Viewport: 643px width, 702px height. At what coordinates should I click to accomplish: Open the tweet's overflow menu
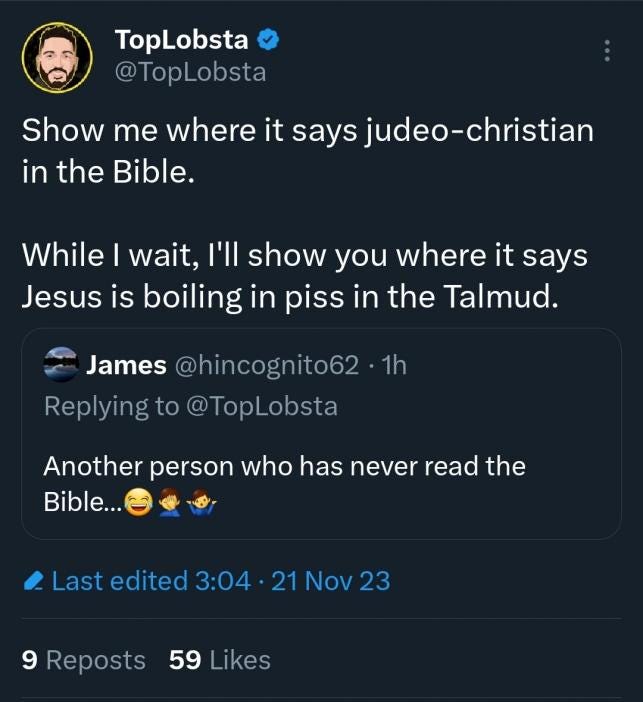[x=607, y=51]
